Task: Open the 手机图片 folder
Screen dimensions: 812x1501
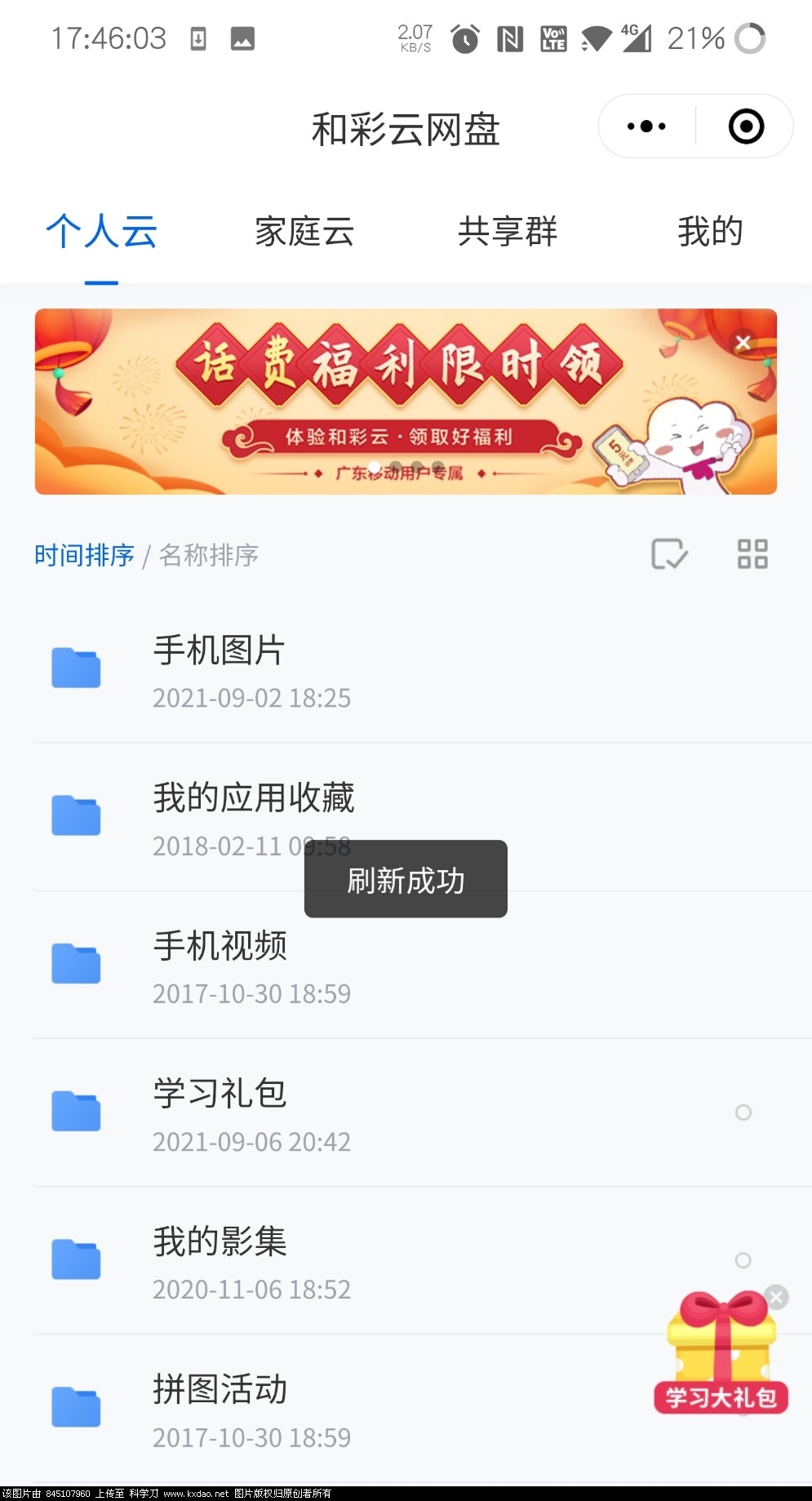Action: click(x=220, y=668)
